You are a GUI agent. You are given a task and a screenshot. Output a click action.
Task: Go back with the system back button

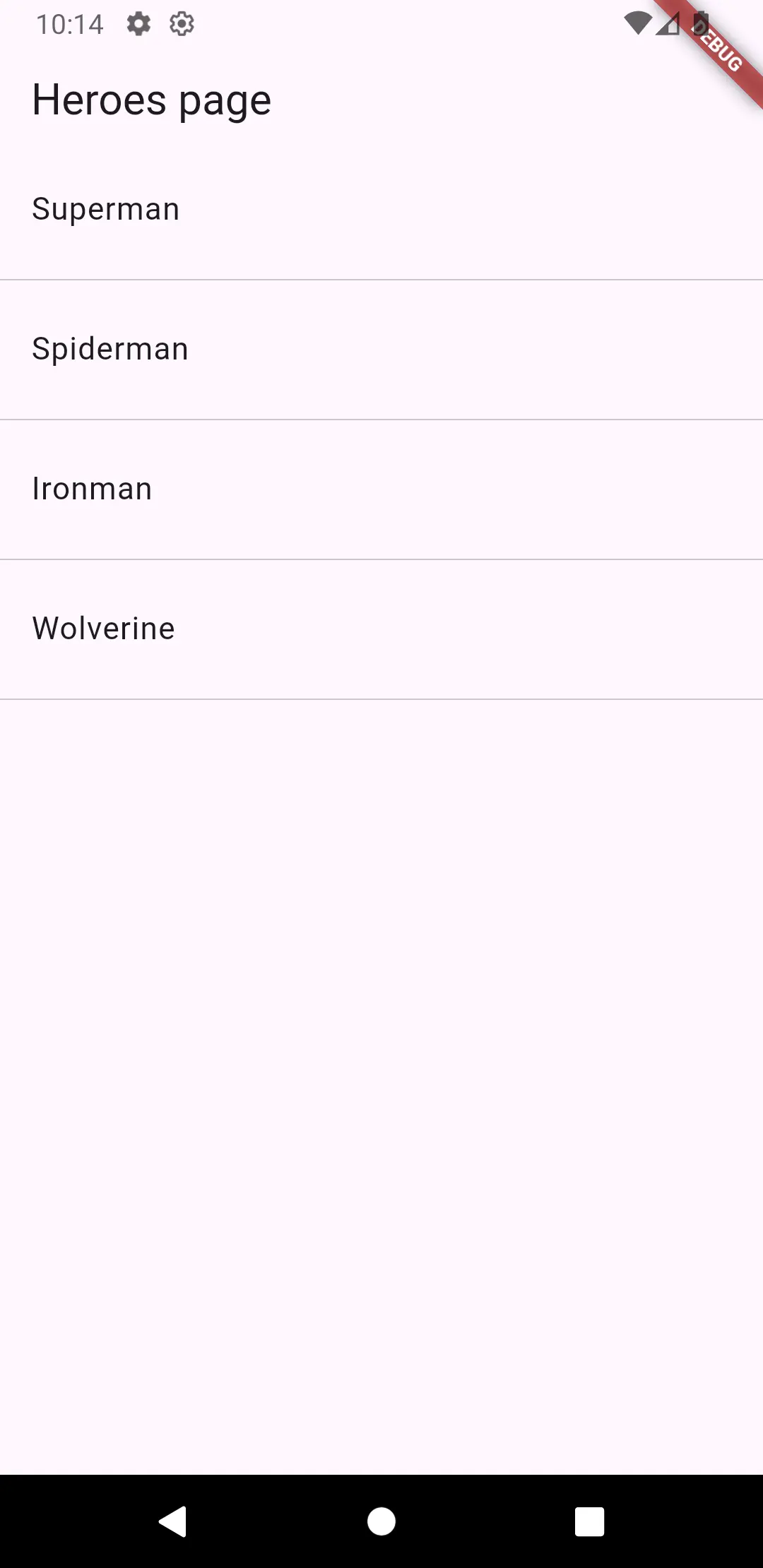(172, 1521)
